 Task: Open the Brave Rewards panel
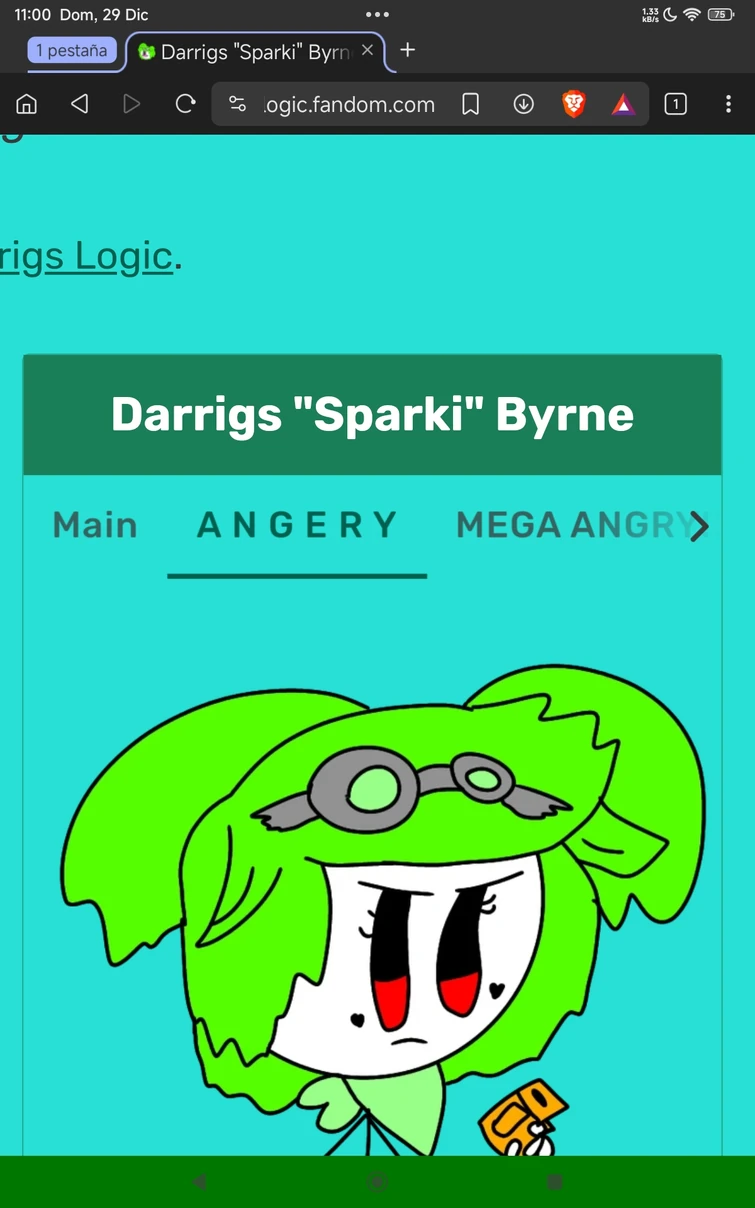(622, 103)
